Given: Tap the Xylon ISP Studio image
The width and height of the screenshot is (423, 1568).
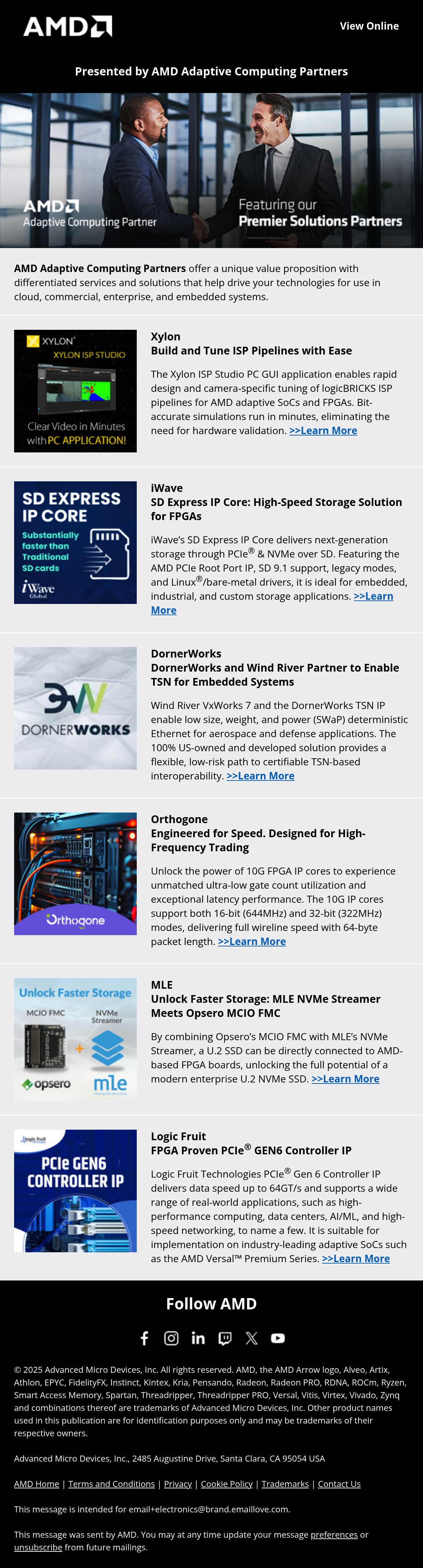Looking at the screenshot, I should (75, 391).
